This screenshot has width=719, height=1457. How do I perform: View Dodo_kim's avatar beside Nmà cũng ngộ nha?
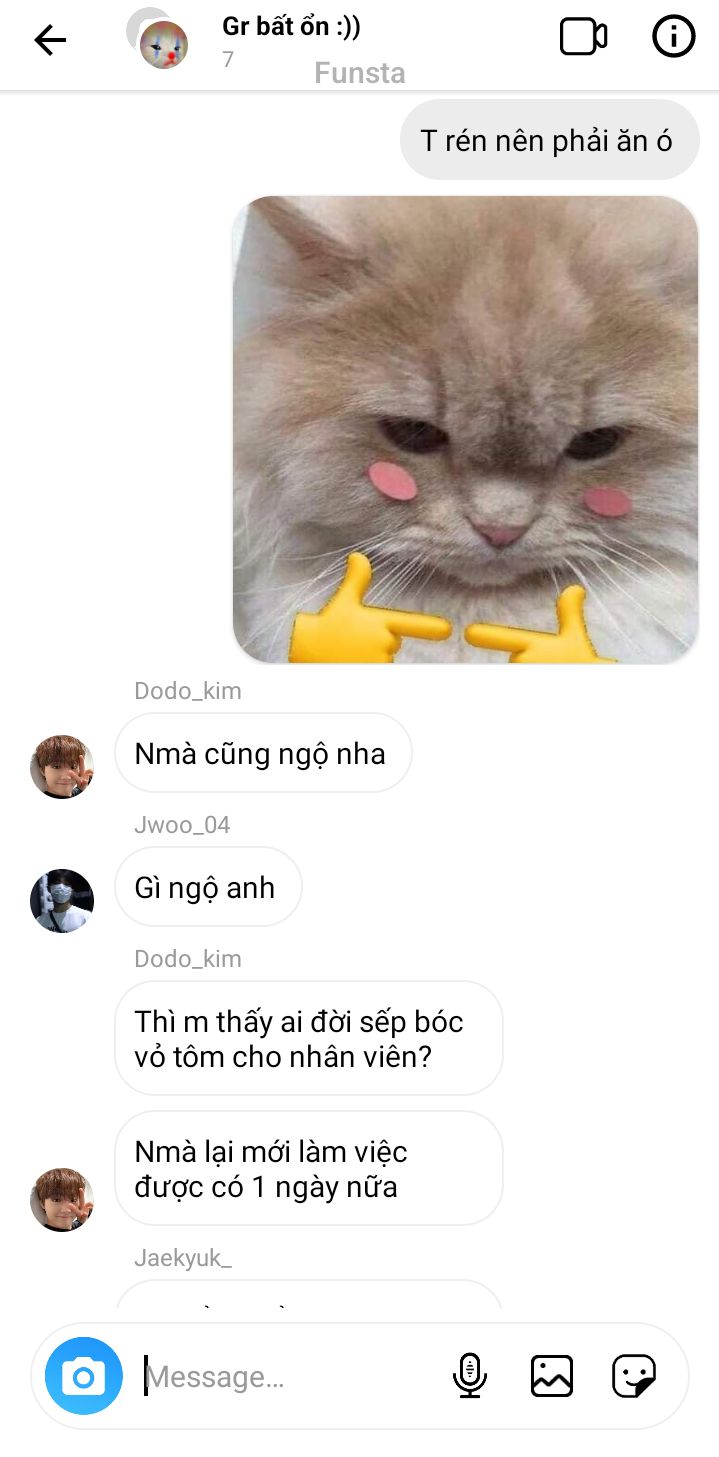(62, 767)
